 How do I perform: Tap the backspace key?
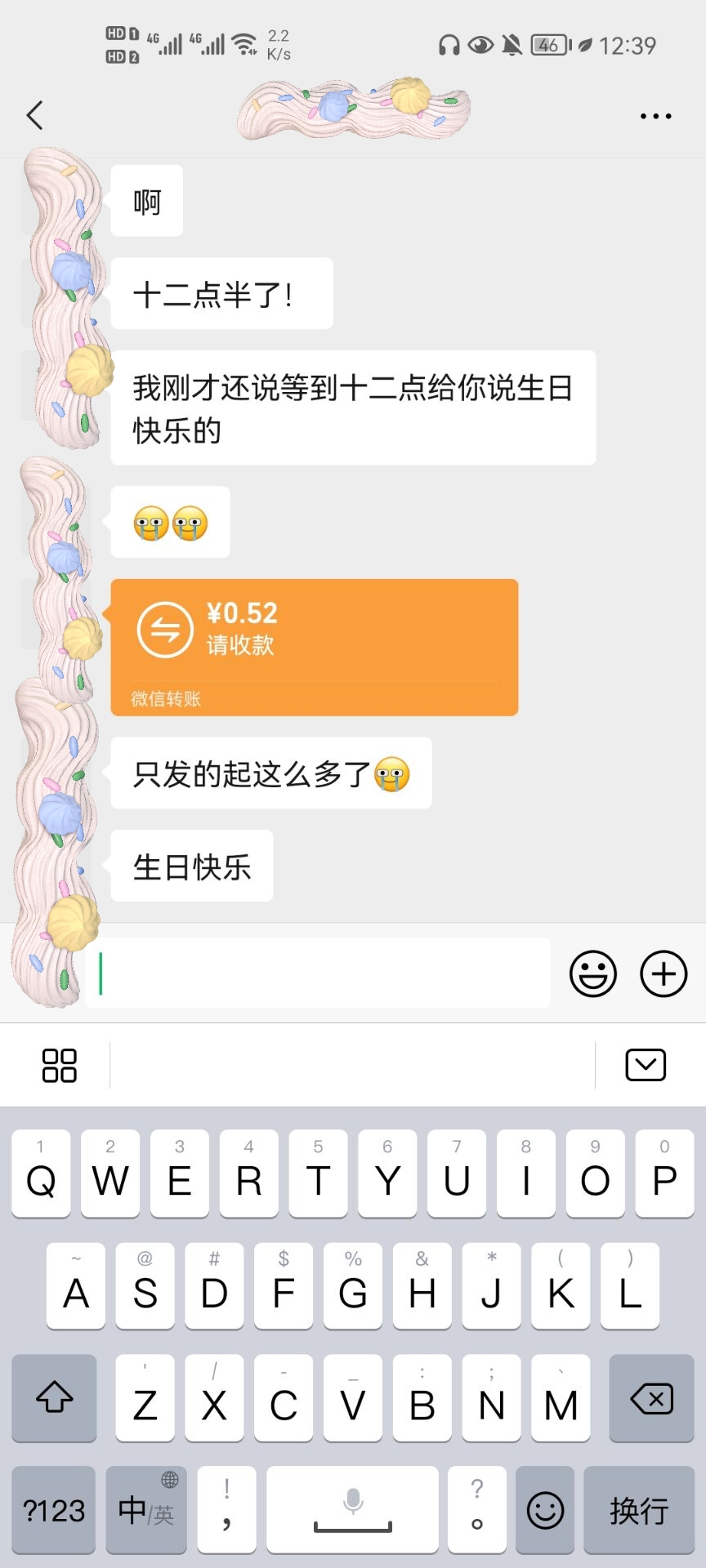click(651, 1398)
